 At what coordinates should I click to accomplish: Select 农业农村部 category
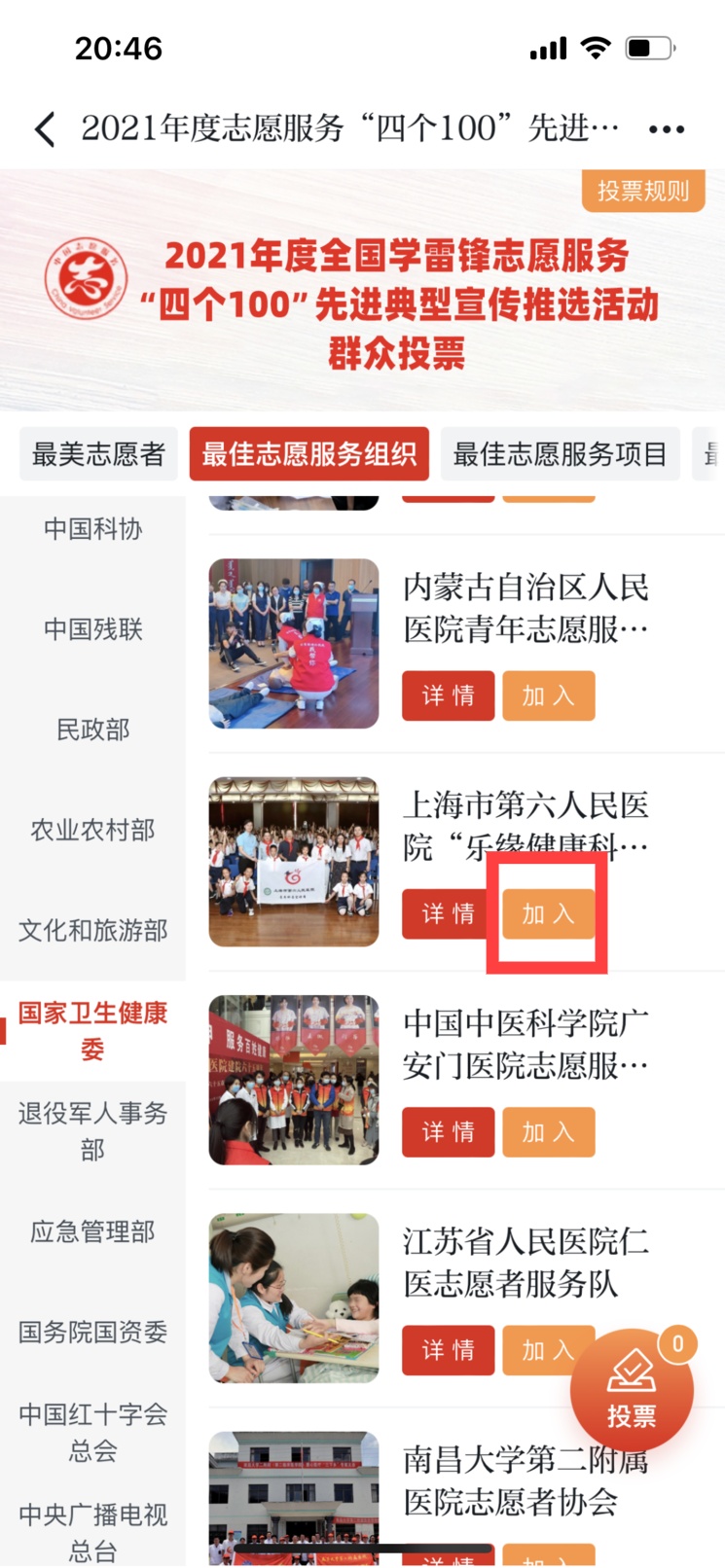[92, 830]
